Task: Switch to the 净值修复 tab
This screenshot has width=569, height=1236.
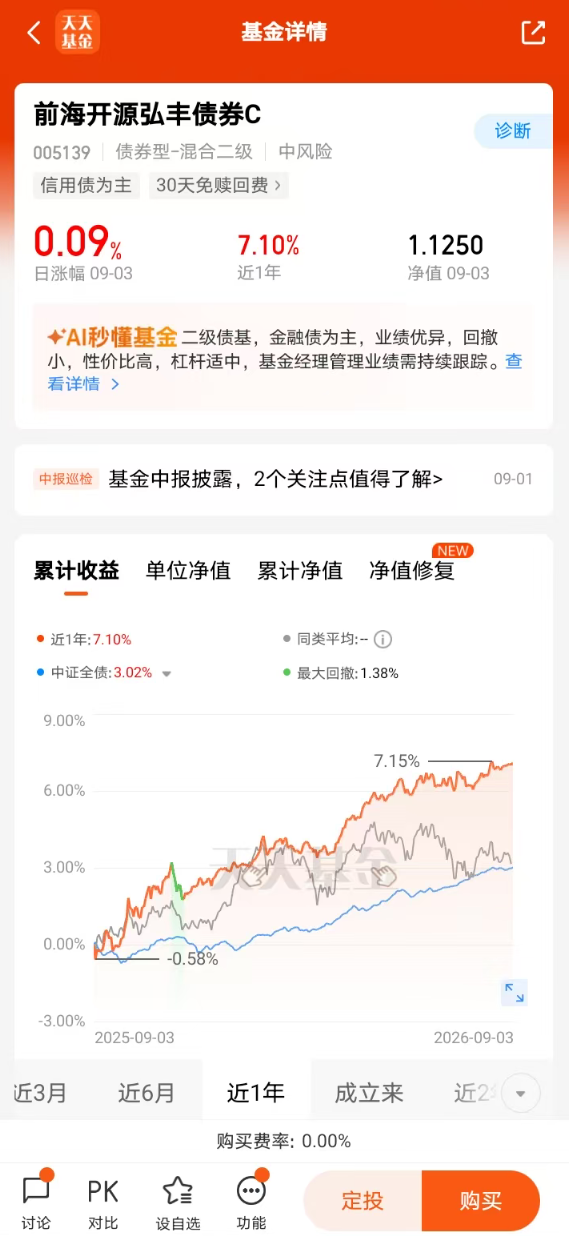Action: (412, 570)
